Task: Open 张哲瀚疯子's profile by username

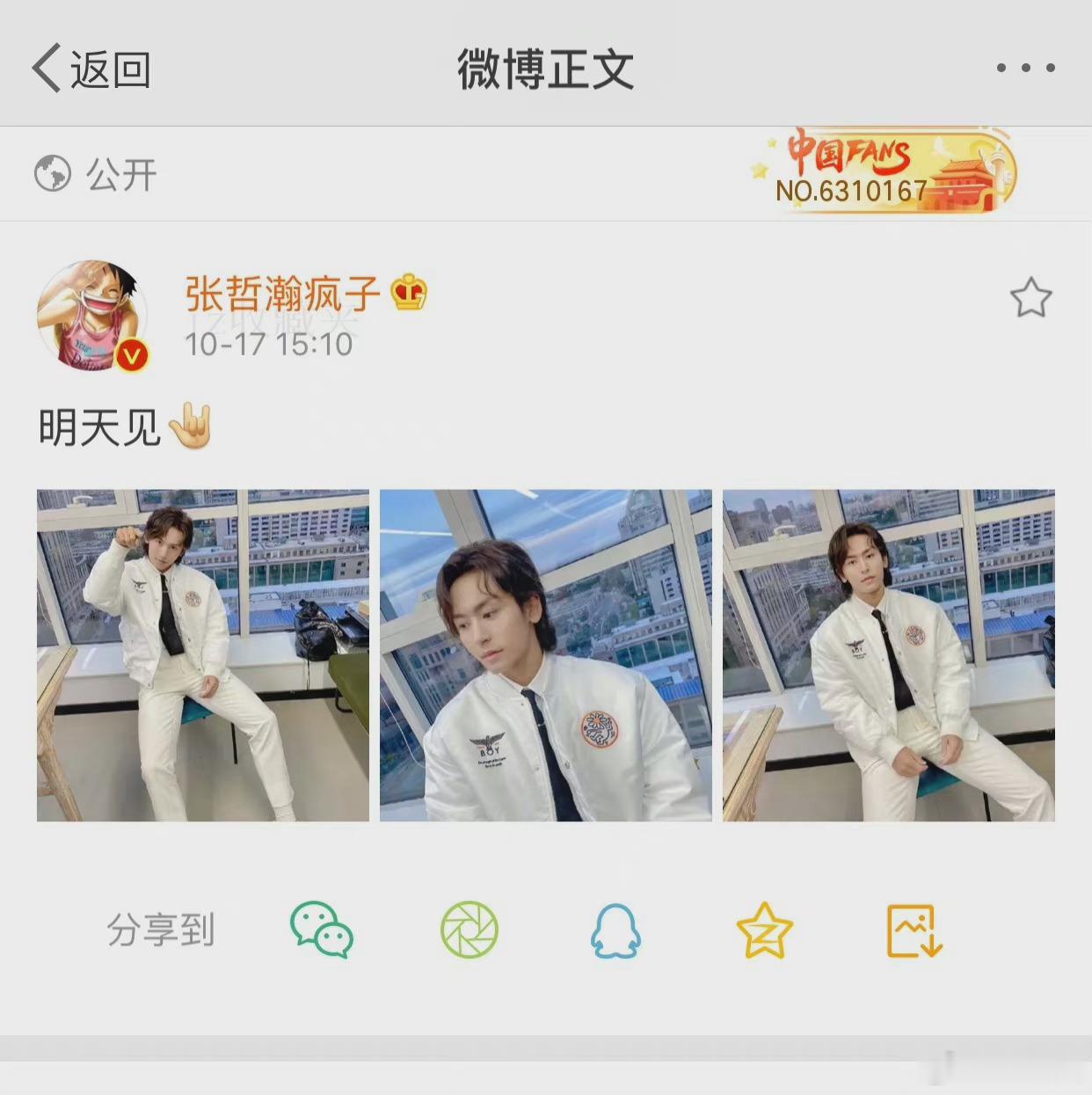Action: coord(281,293)
